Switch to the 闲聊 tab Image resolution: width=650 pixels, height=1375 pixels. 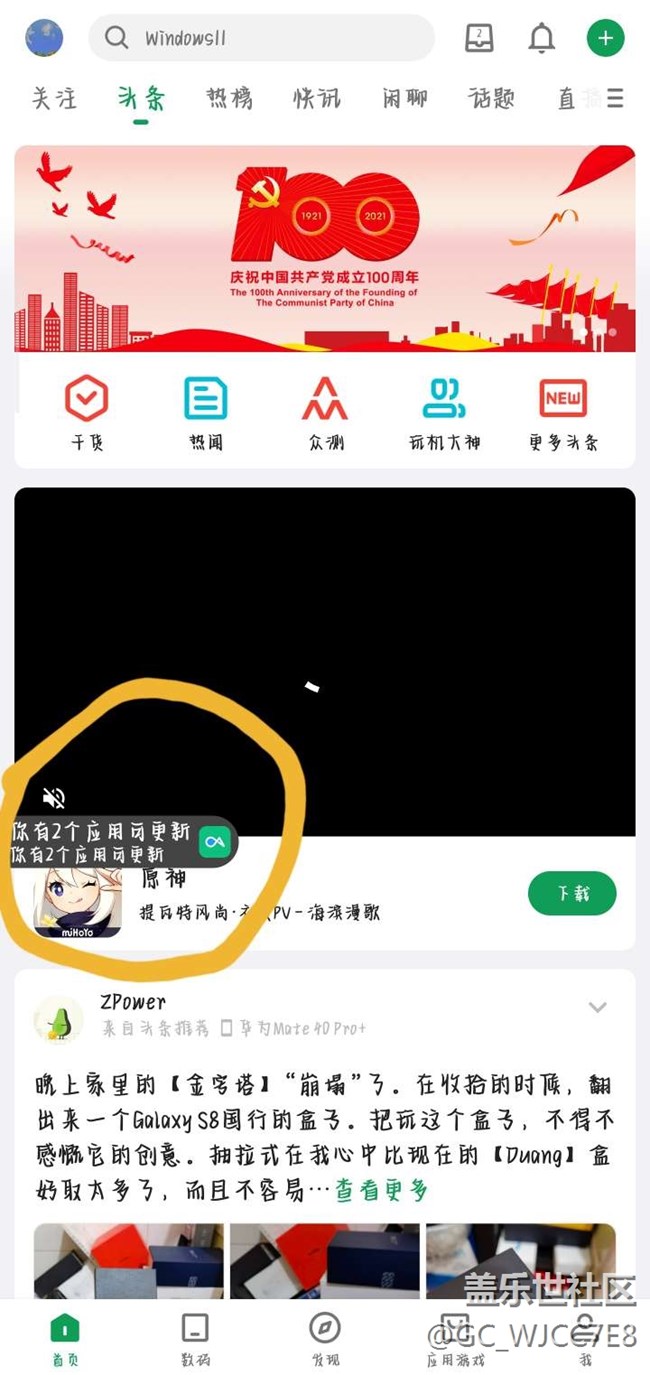click(x=404, y=98)
